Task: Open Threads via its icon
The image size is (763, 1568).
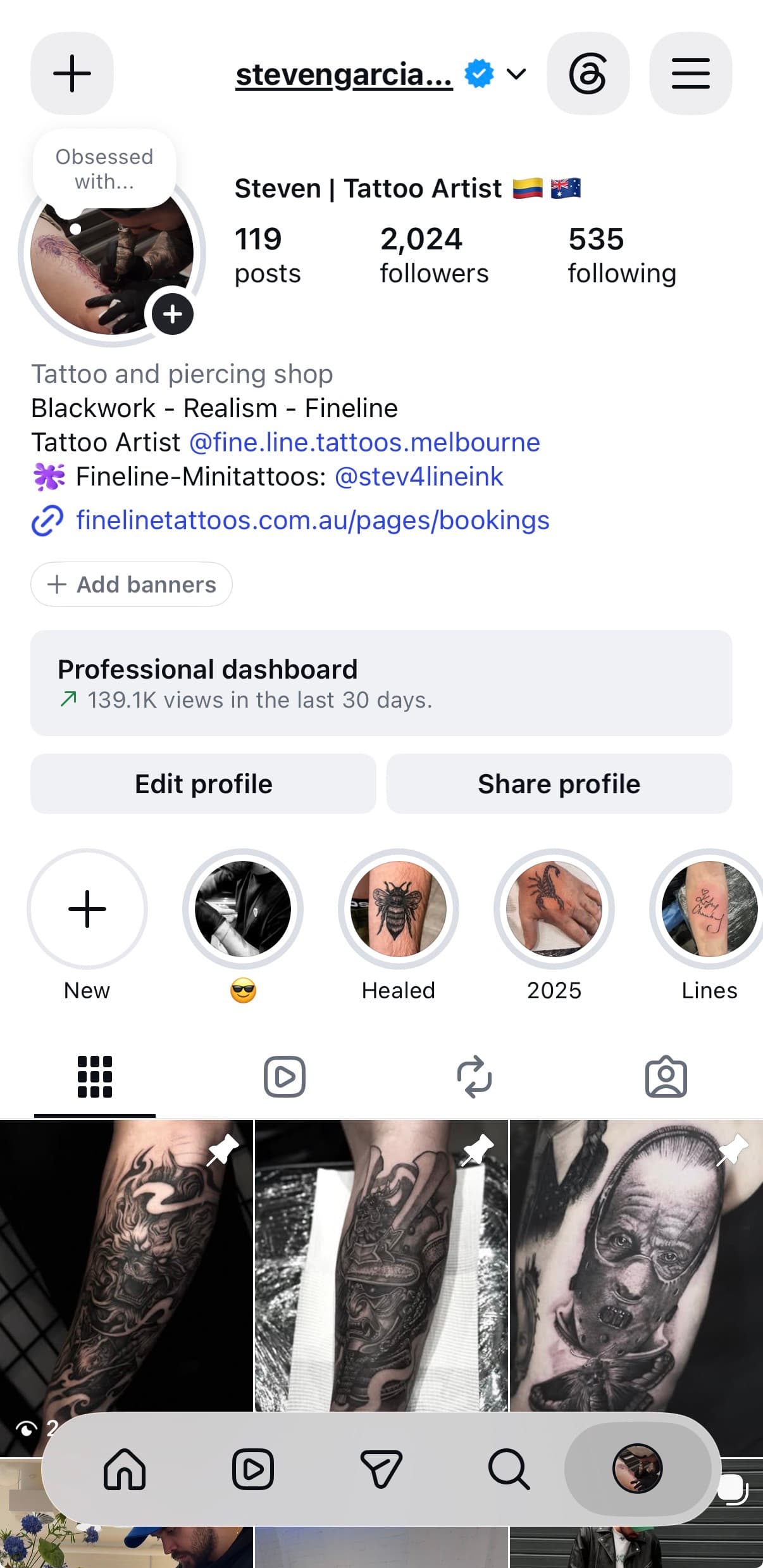Action: click(x=588, y=73)
